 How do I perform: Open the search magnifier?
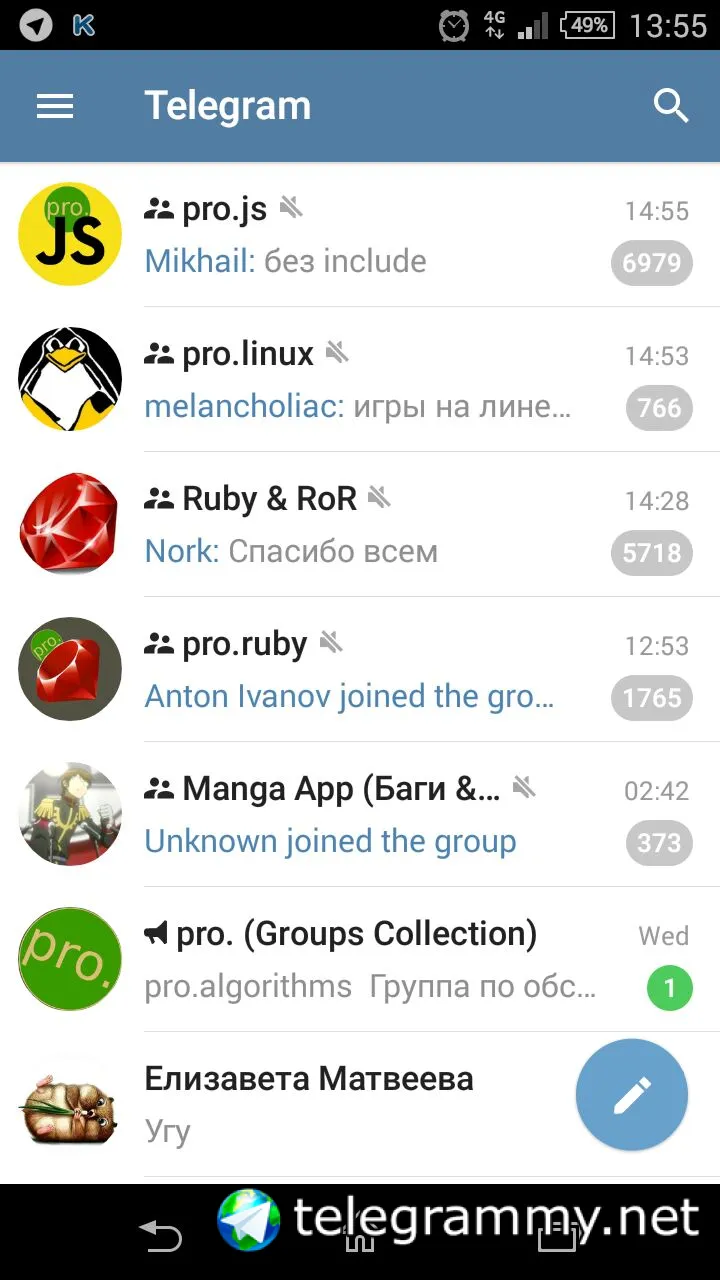(x=671, y=106)
